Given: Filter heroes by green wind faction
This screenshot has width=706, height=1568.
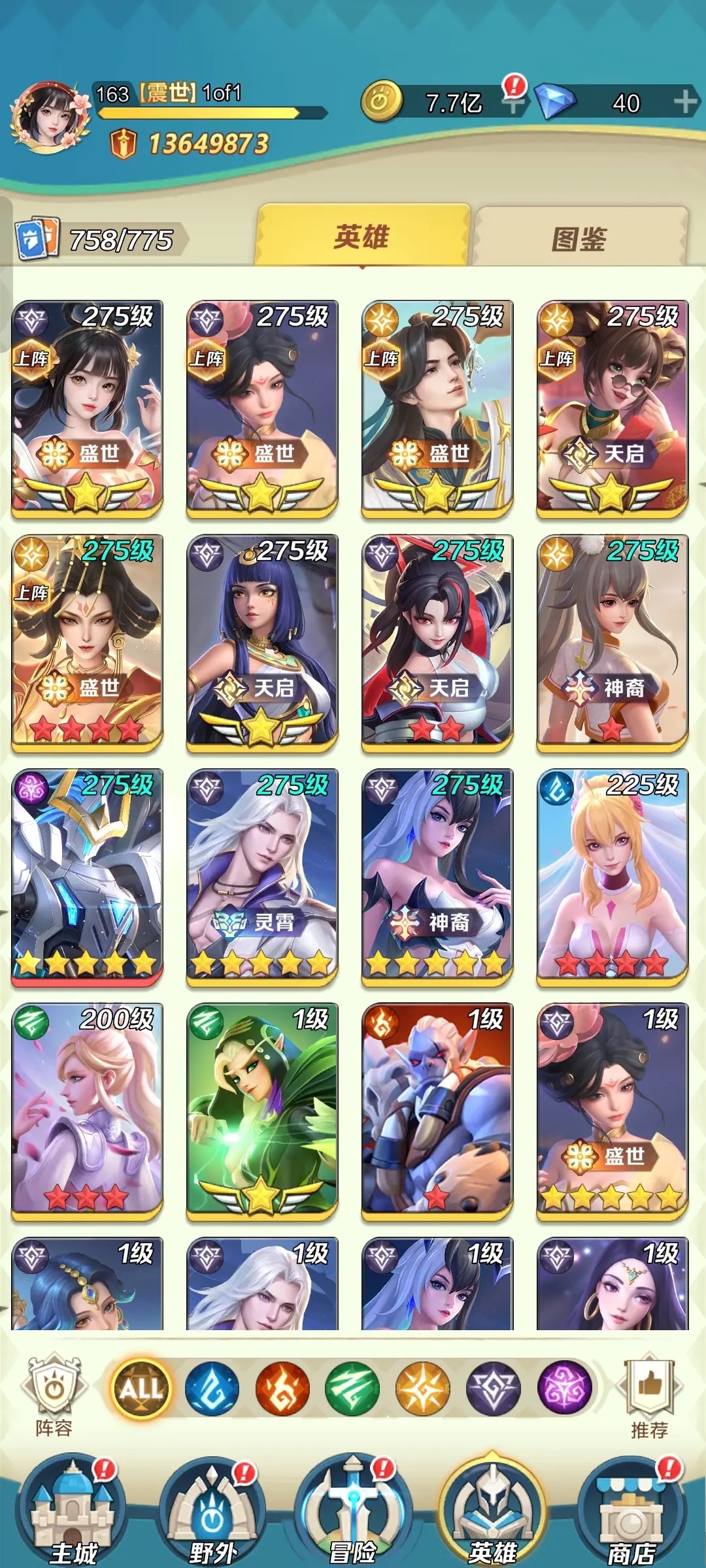Looking at the screenshot, I should coord(352,1388).
